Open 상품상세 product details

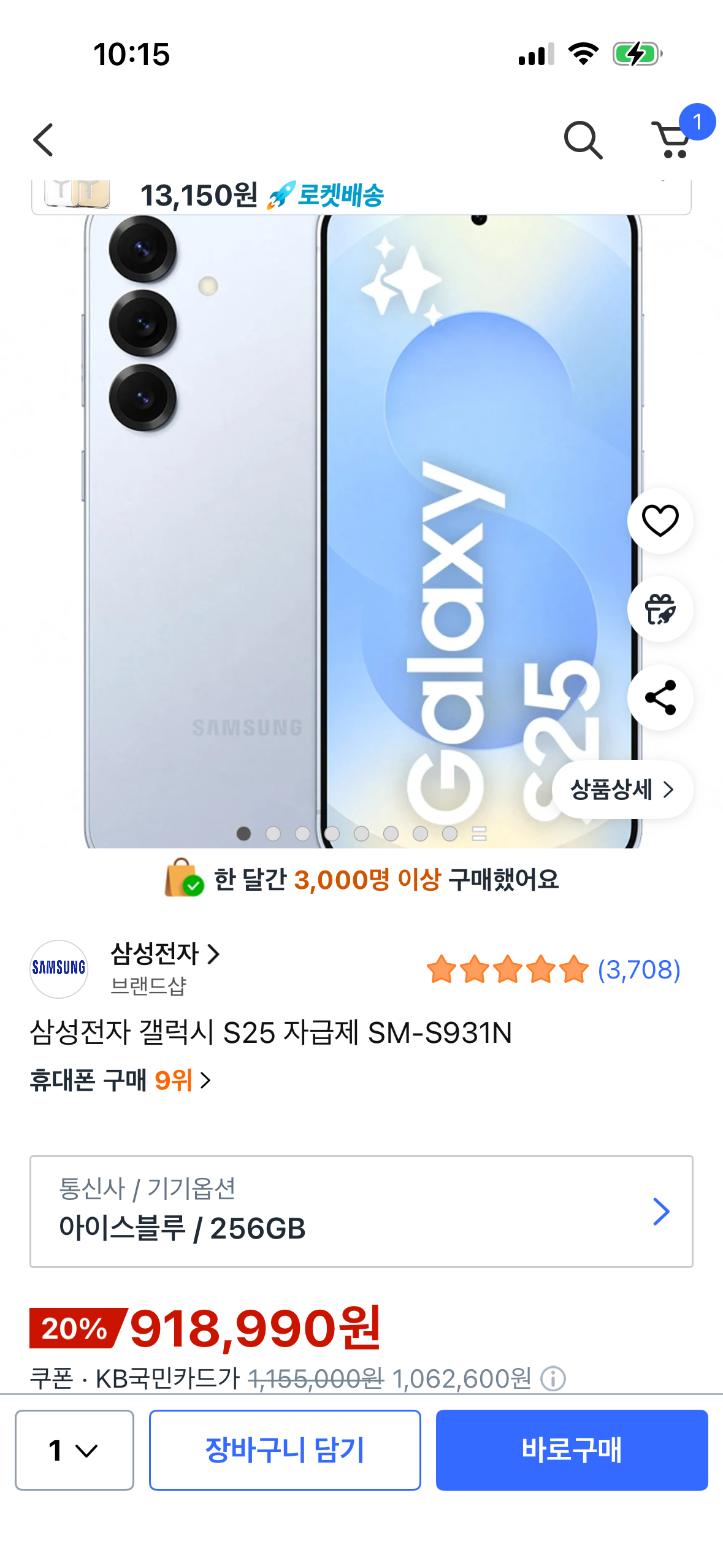622,790
